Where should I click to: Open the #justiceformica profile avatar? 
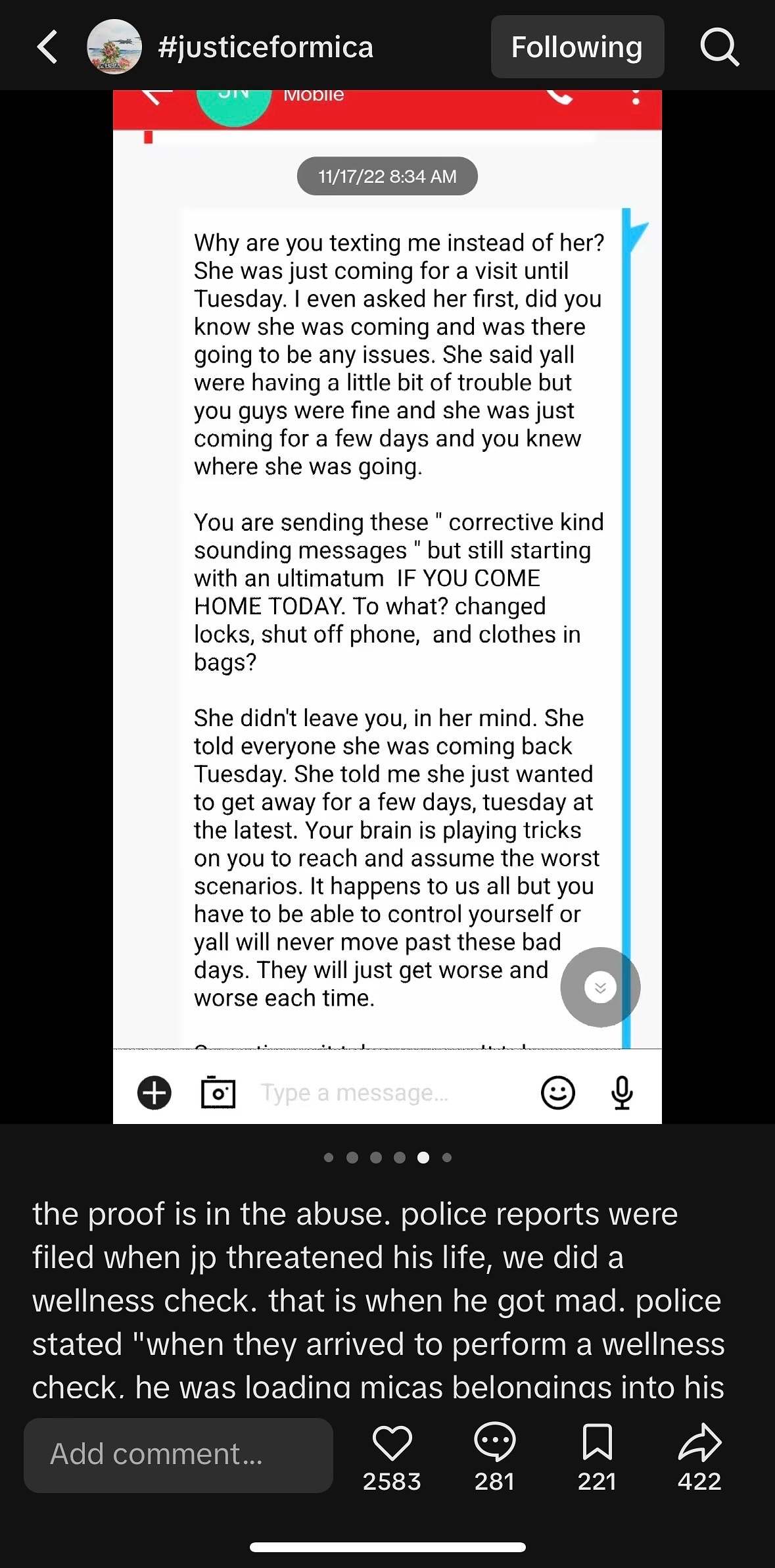point(114,47)
